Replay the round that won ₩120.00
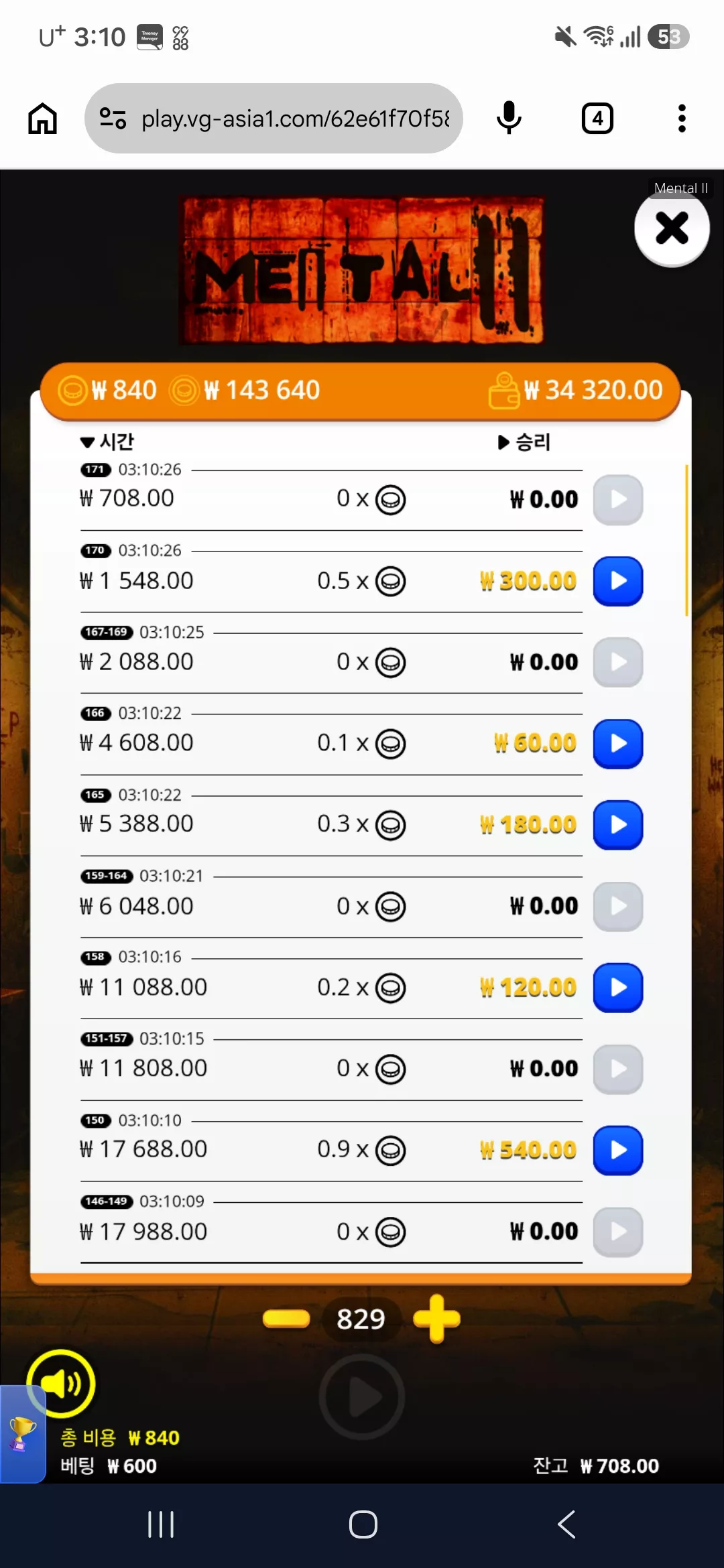 click(x=618, y=988)
